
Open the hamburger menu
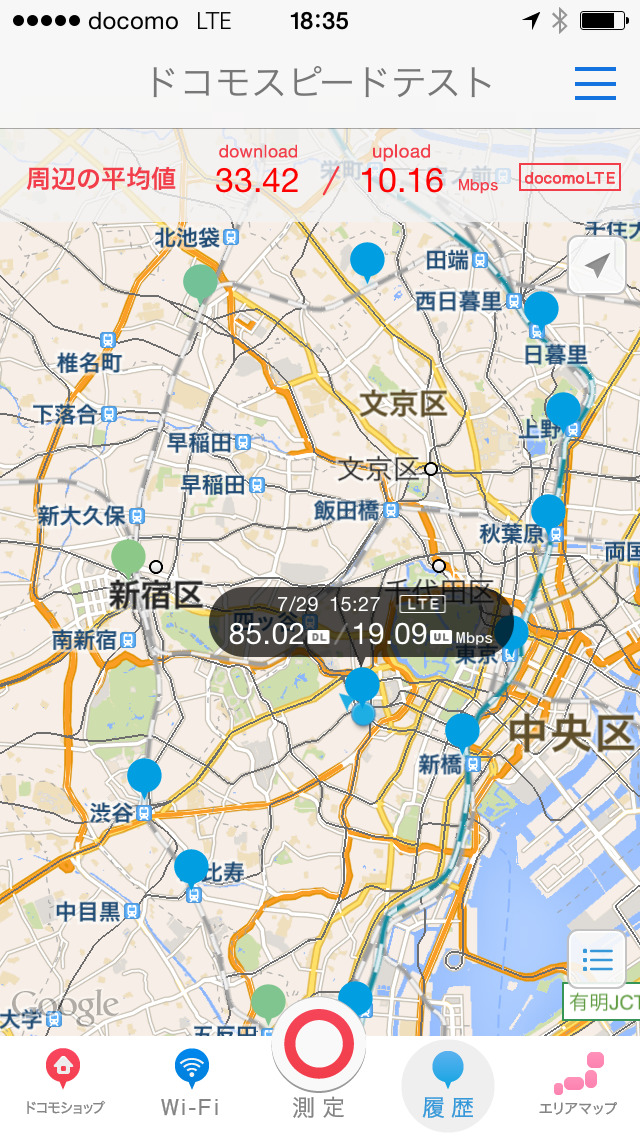pos(595,82)
